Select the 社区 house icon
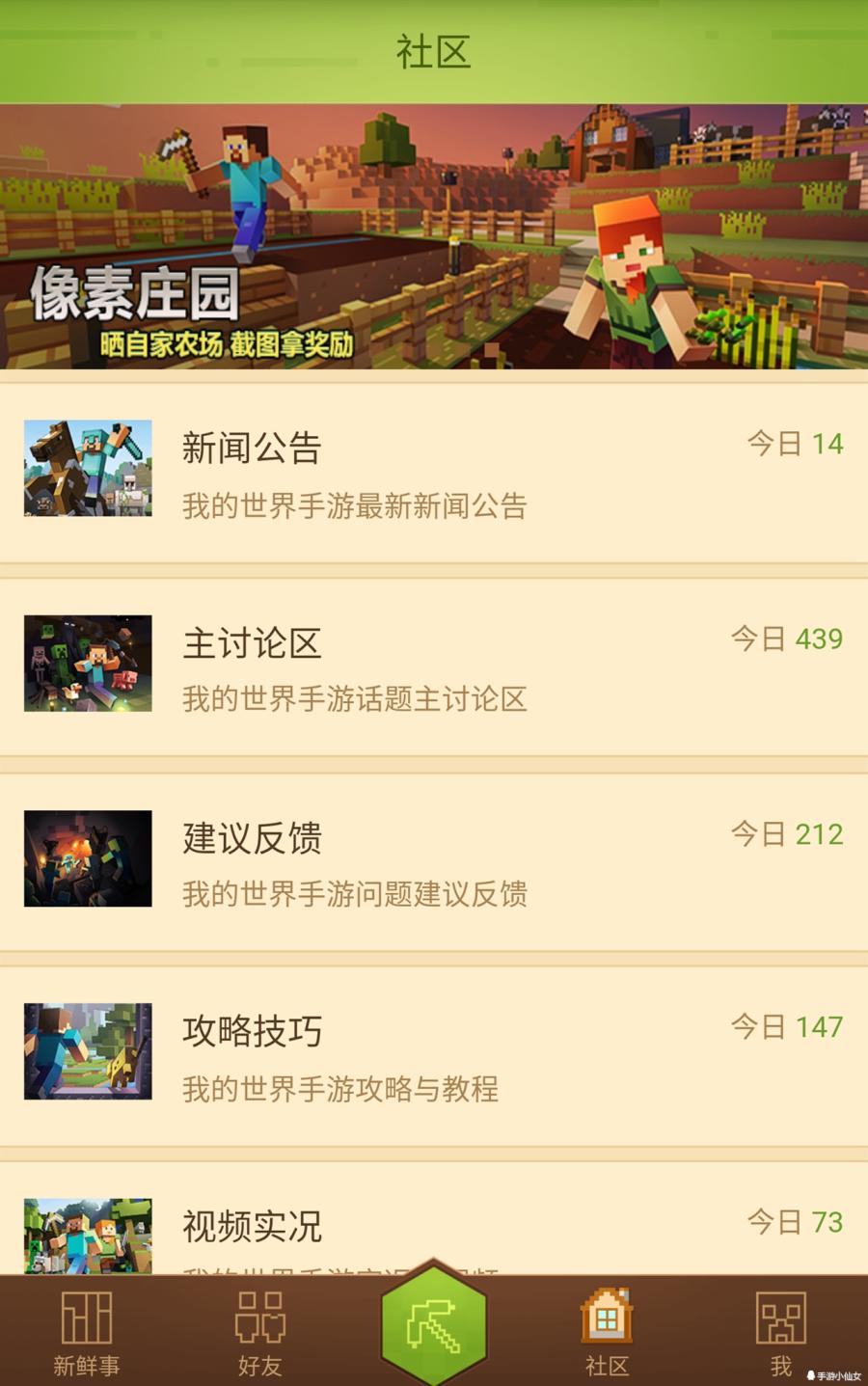 tap(607, 1317)
